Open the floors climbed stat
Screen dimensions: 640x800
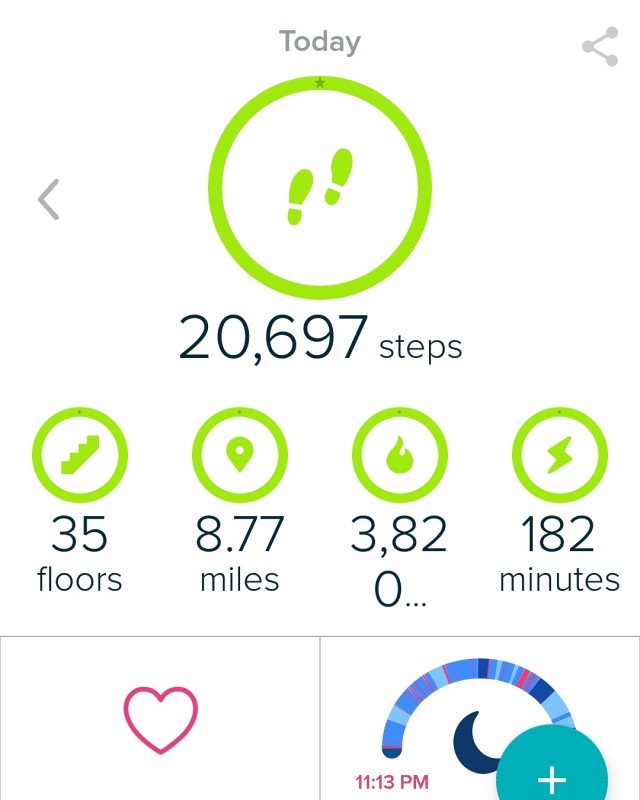[x=80, y=457]
